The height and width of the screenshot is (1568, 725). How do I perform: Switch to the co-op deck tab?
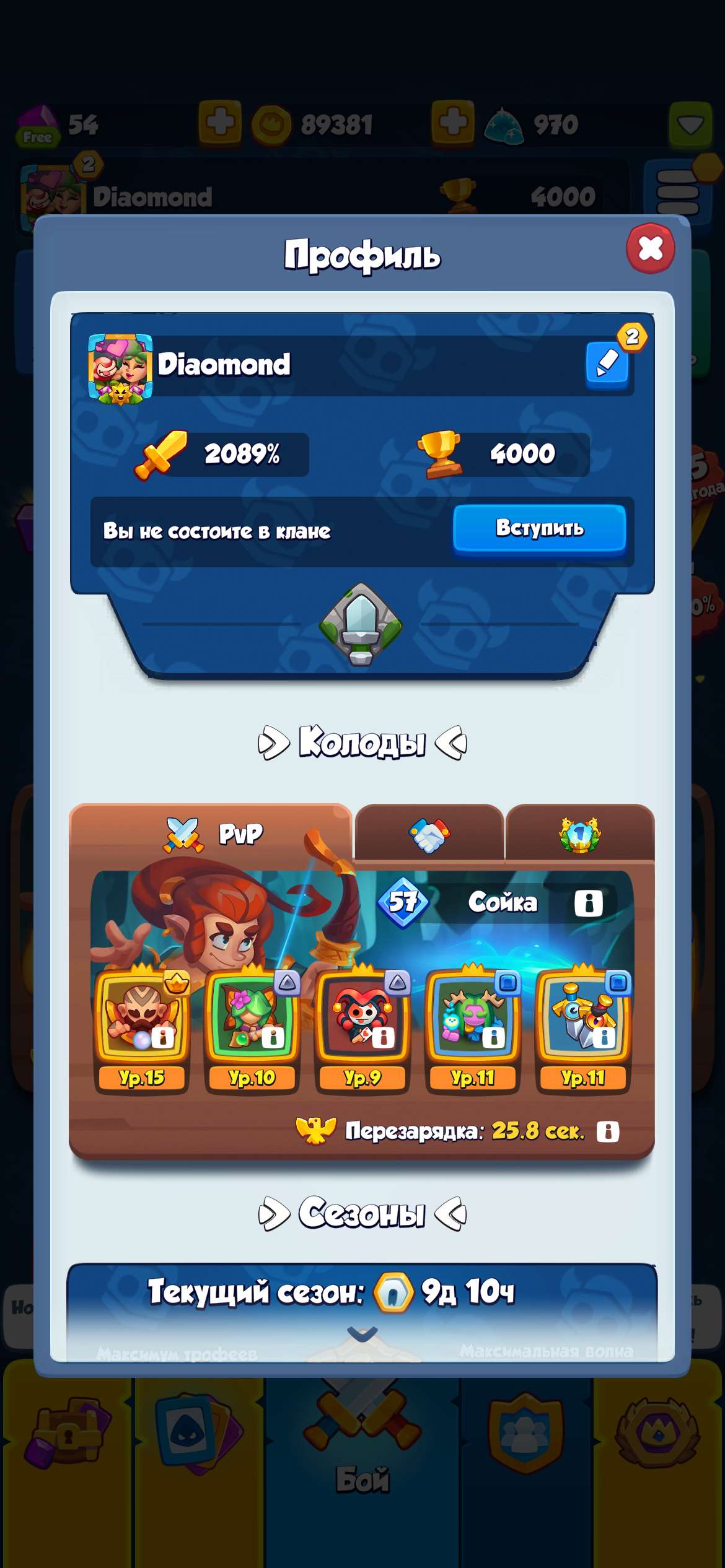(430, 833)
